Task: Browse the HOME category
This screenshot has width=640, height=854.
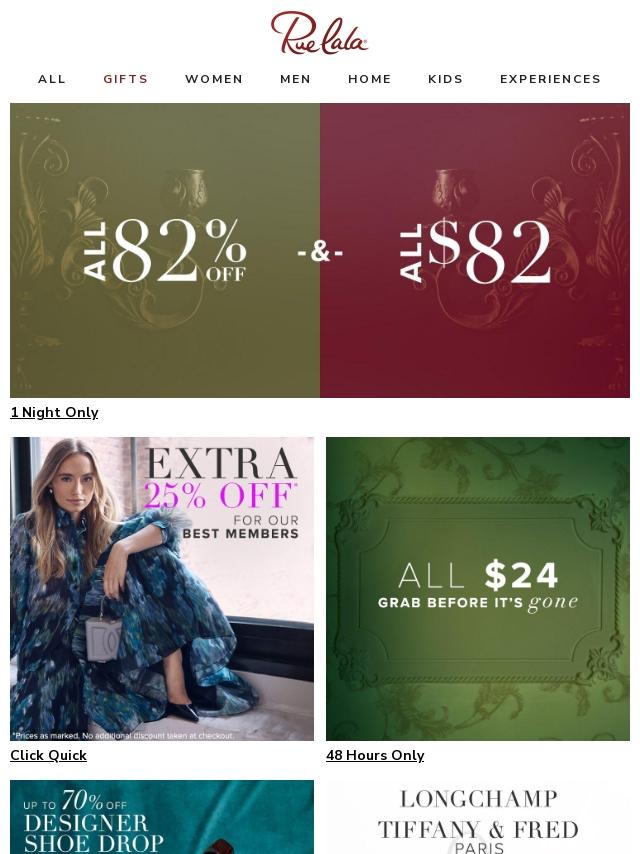Action: (370, 79)
